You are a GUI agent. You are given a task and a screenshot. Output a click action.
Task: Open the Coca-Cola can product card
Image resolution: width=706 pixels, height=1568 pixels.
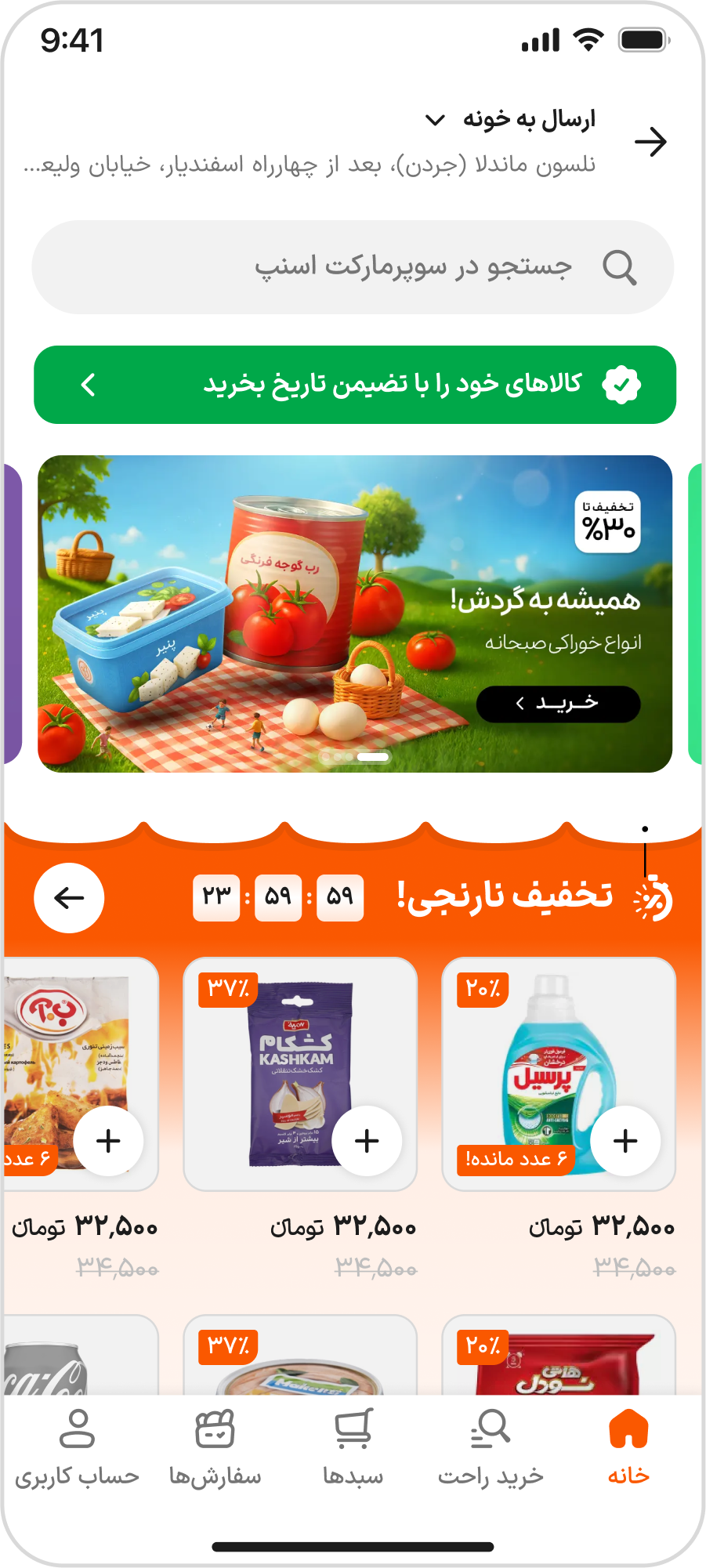coord(78,1360)
